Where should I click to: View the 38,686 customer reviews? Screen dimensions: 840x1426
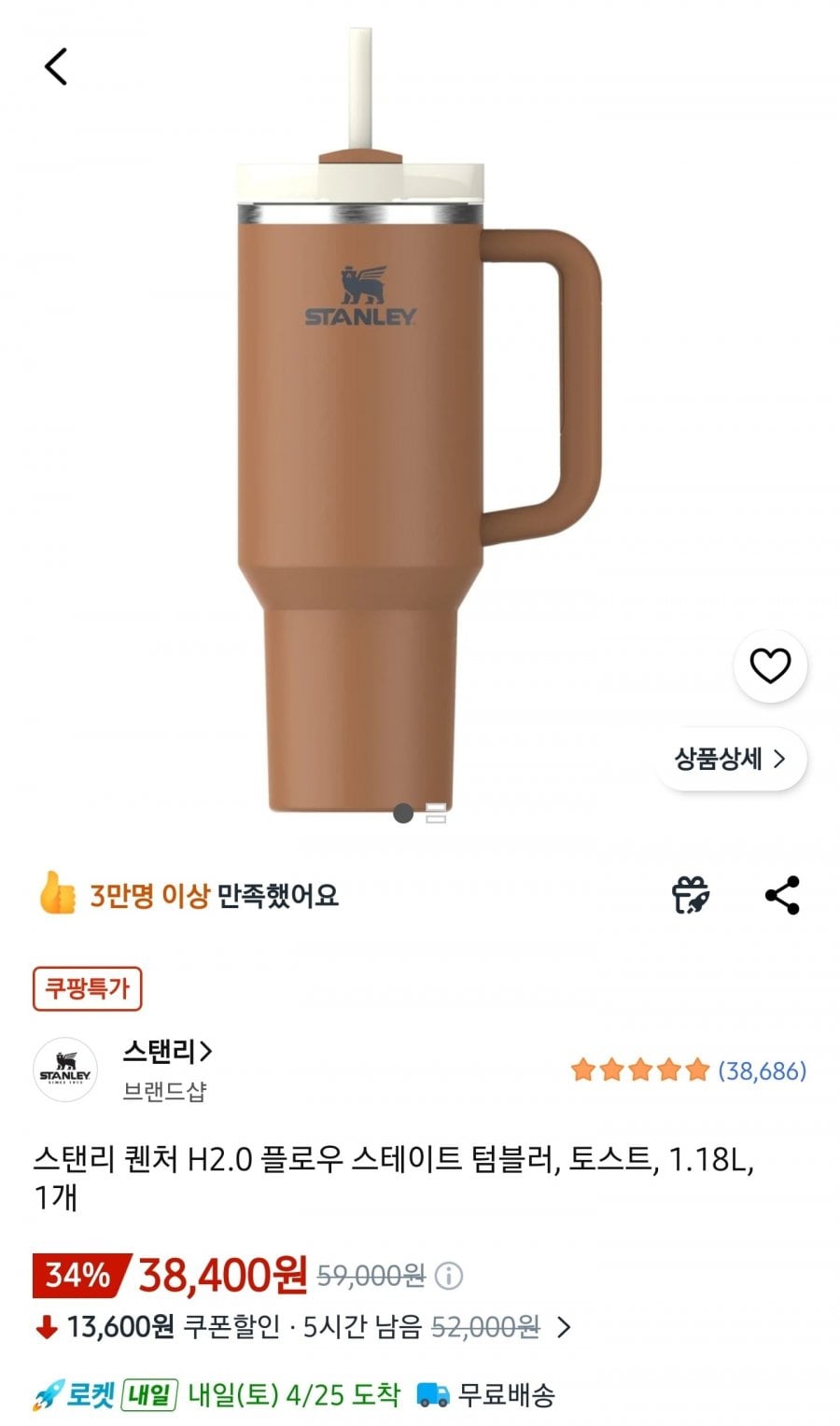point(761,1070)
